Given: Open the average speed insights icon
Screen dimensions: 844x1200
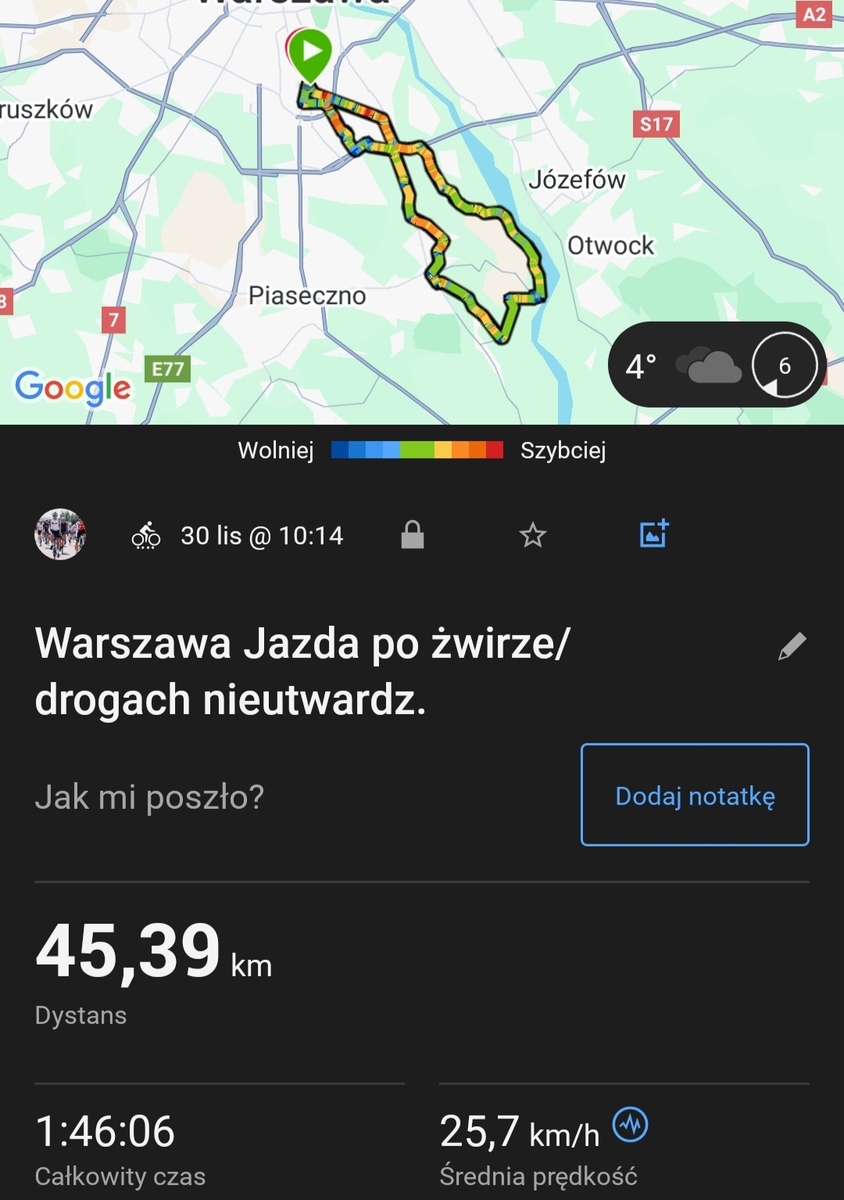Looking at the screenshot, I should click(630, 1126).
